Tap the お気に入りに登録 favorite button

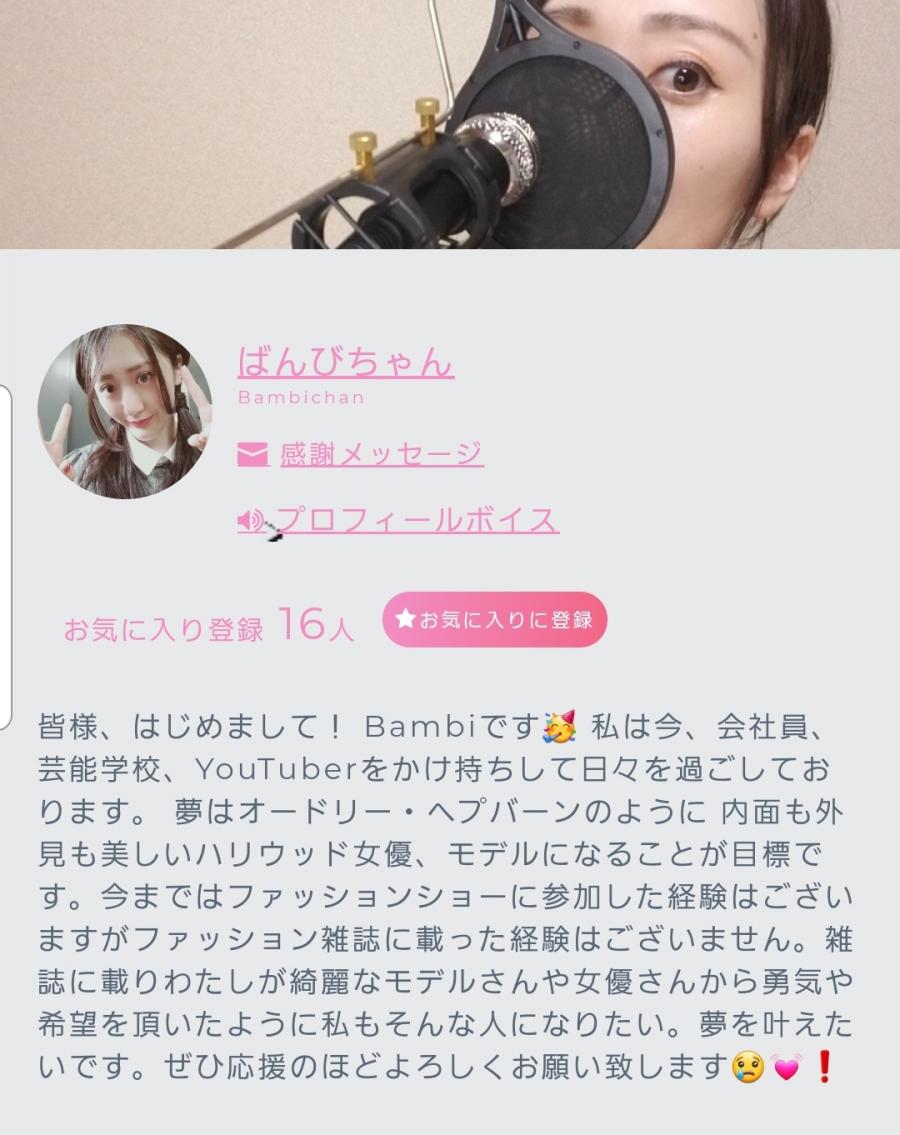coord(495,620)
